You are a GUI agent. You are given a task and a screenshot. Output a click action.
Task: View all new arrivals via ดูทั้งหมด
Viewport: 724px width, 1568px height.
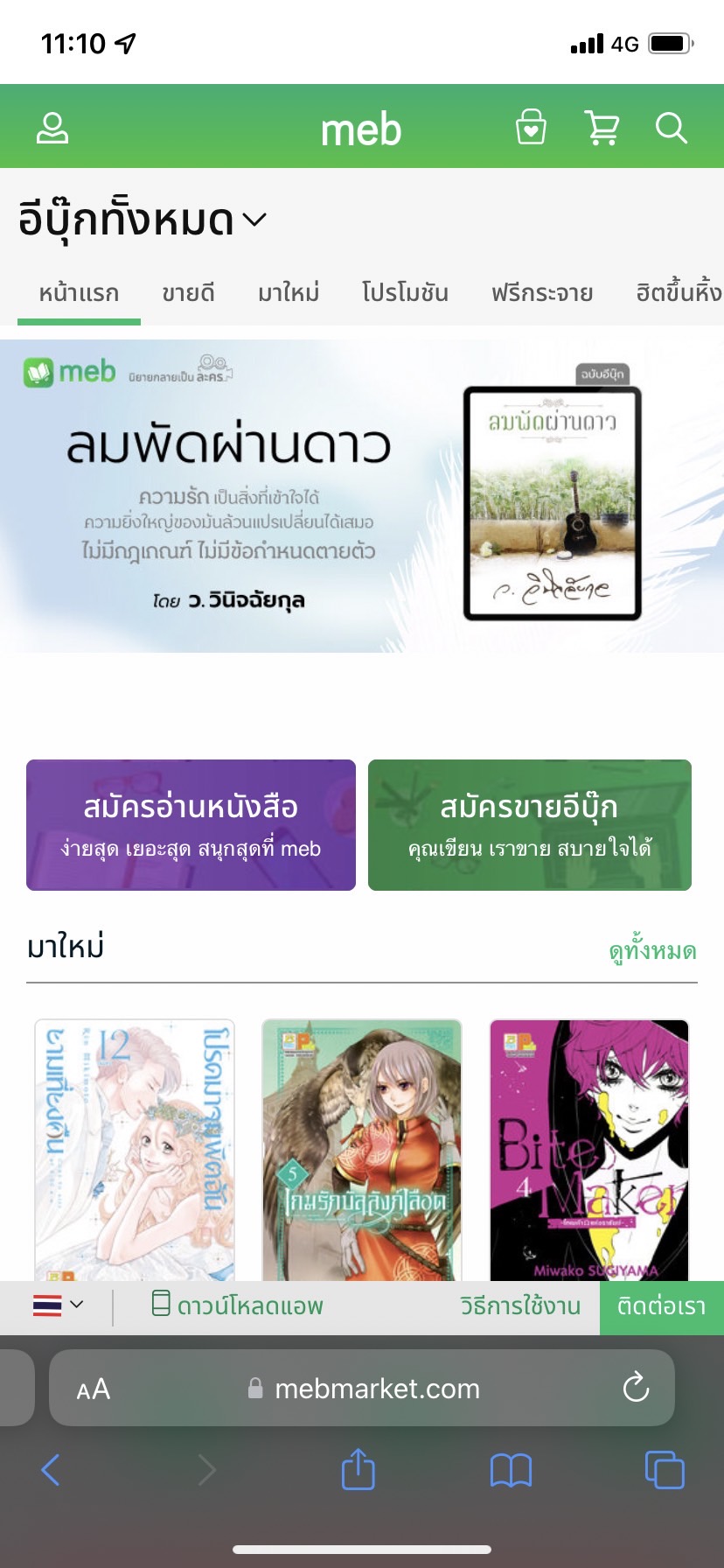652,951
